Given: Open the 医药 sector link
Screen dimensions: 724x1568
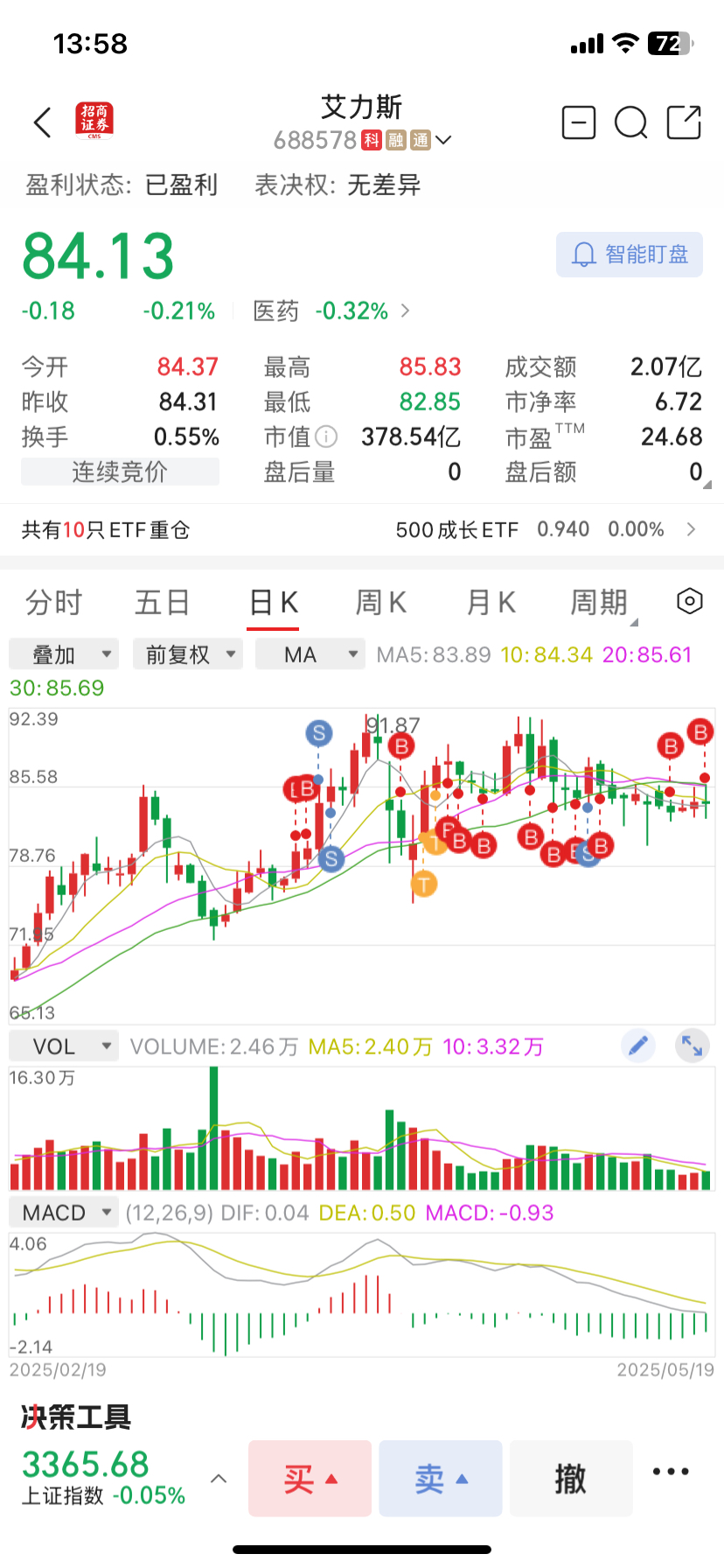Looking at the screenshot, I should click(x=331, y=311).
